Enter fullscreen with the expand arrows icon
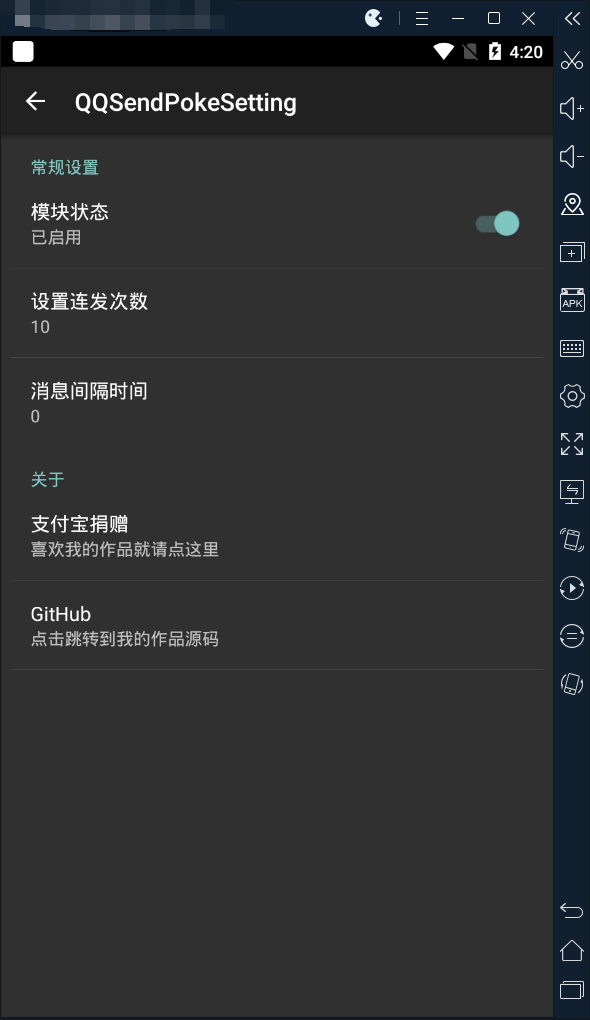Screen dimensions: 590x1020 pyautogui.click(x=572, y=444)
